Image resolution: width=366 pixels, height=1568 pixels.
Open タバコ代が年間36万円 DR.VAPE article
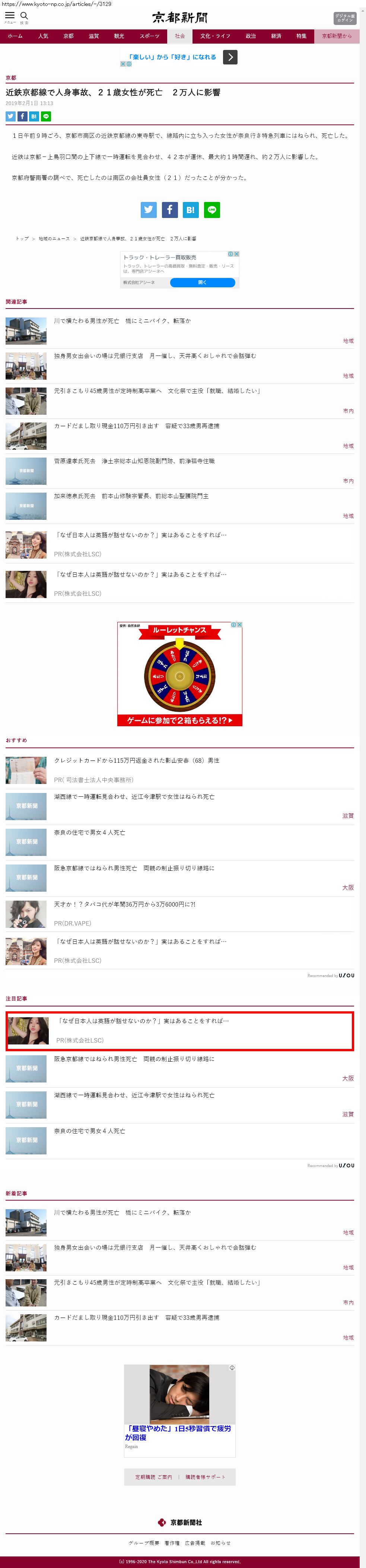[x=124, y=904]
